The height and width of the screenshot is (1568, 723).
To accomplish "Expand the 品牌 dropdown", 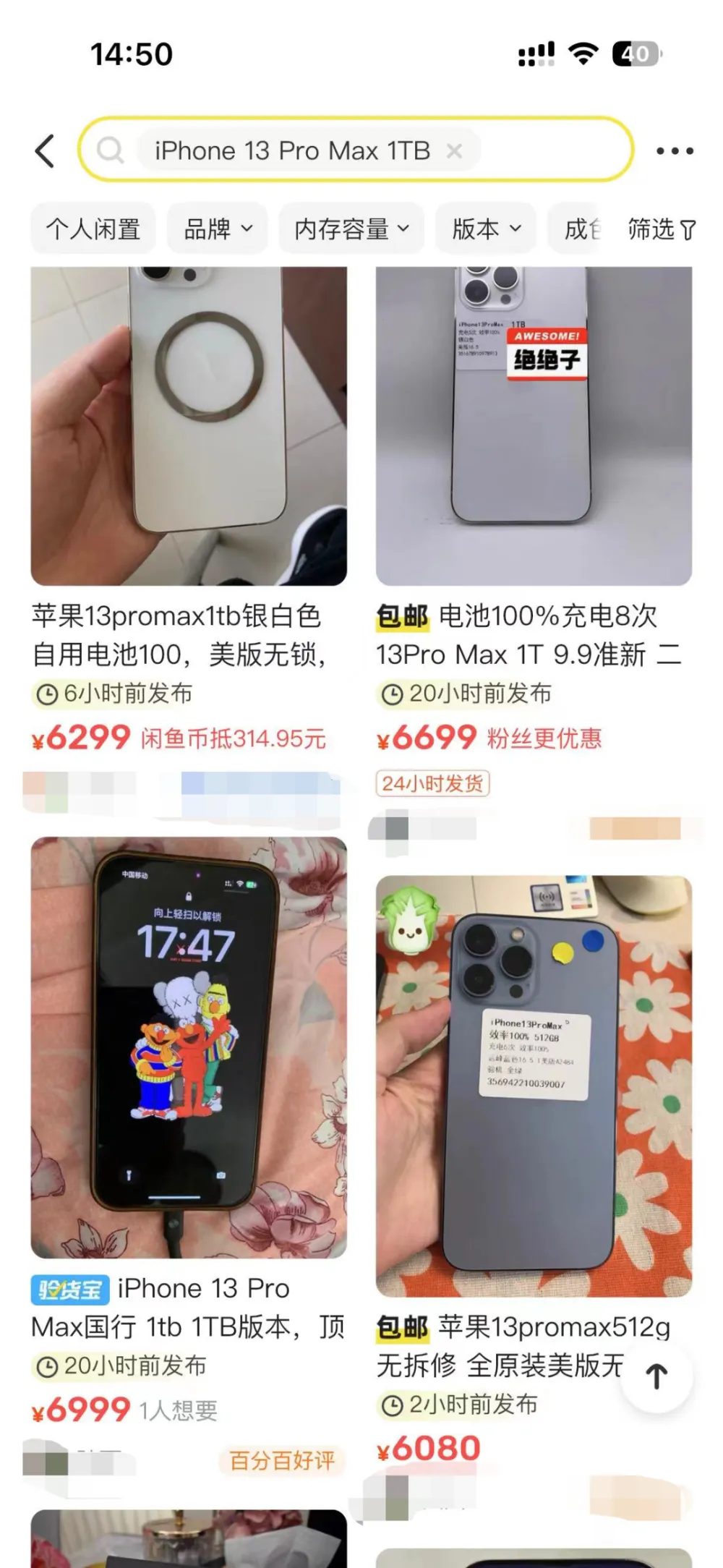I will click(218, 229).
